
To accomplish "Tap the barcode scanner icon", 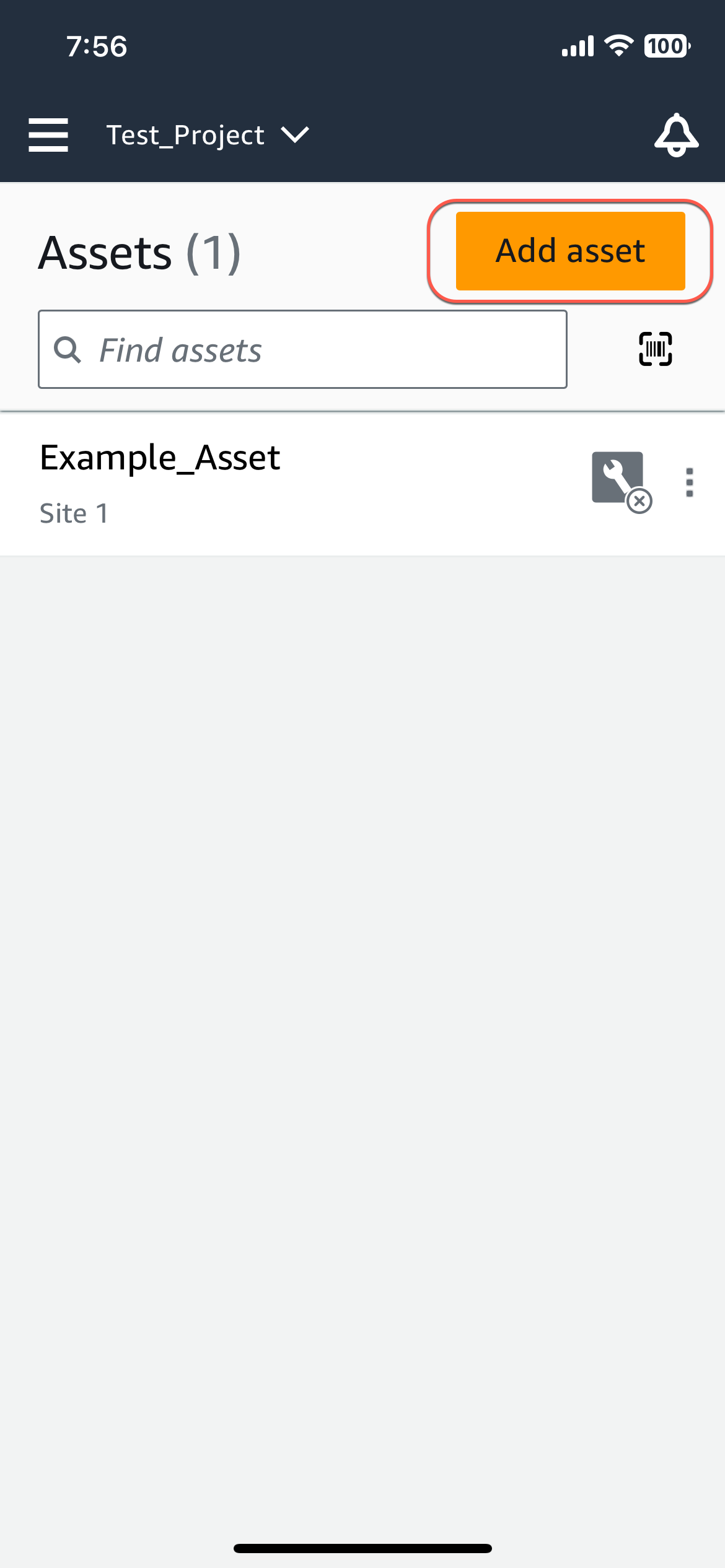I will 656,349.
